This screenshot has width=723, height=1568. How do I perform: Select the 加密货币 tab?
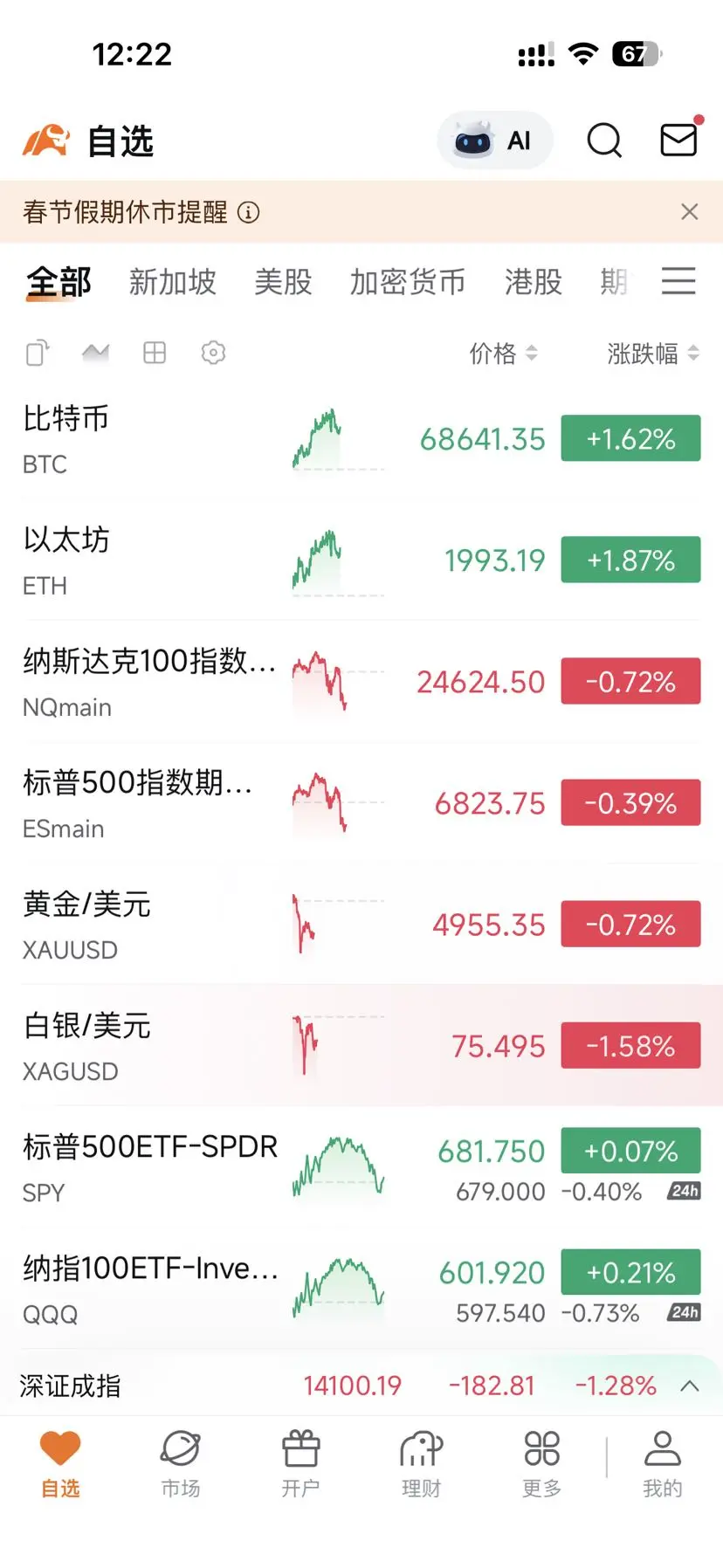(x=407, y=282)
